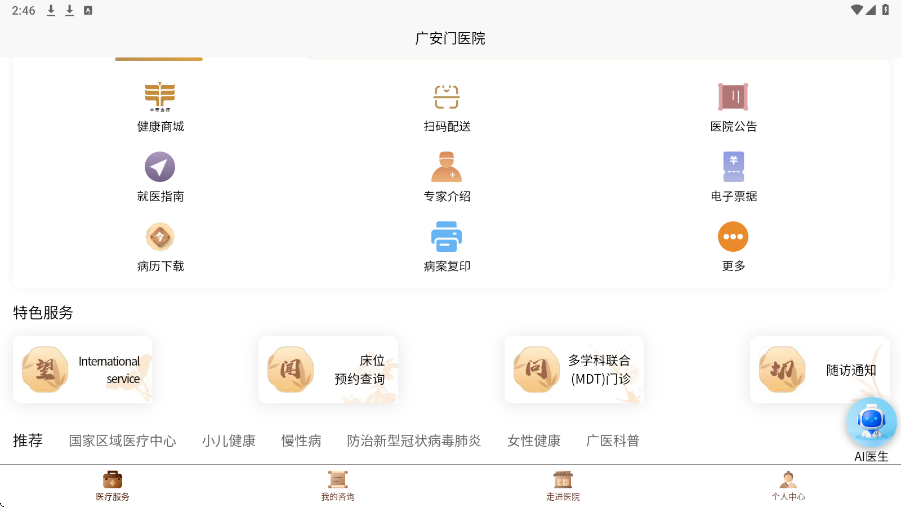Image resolution: width=901 pixels, height=507 pixels.
Task: Launch the AI医生 assistant
Action: 871,430
